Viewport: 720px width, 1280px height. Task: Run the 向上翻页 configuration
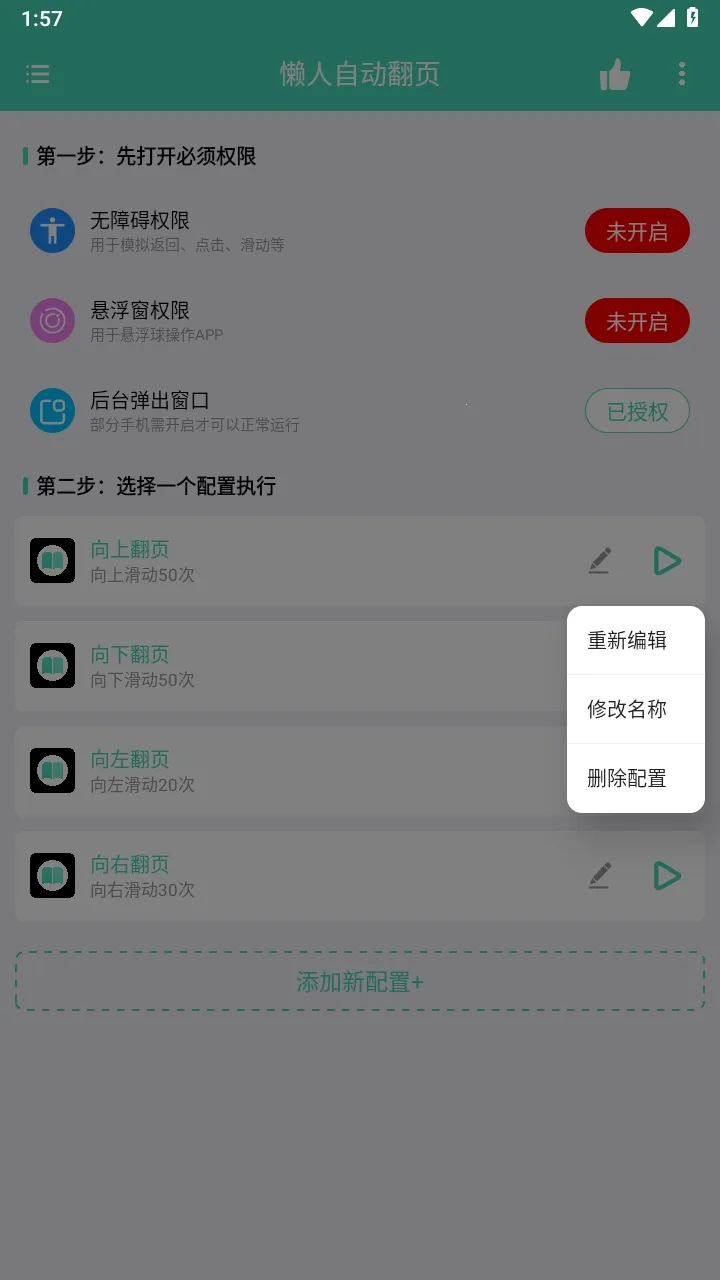point(667,561)
